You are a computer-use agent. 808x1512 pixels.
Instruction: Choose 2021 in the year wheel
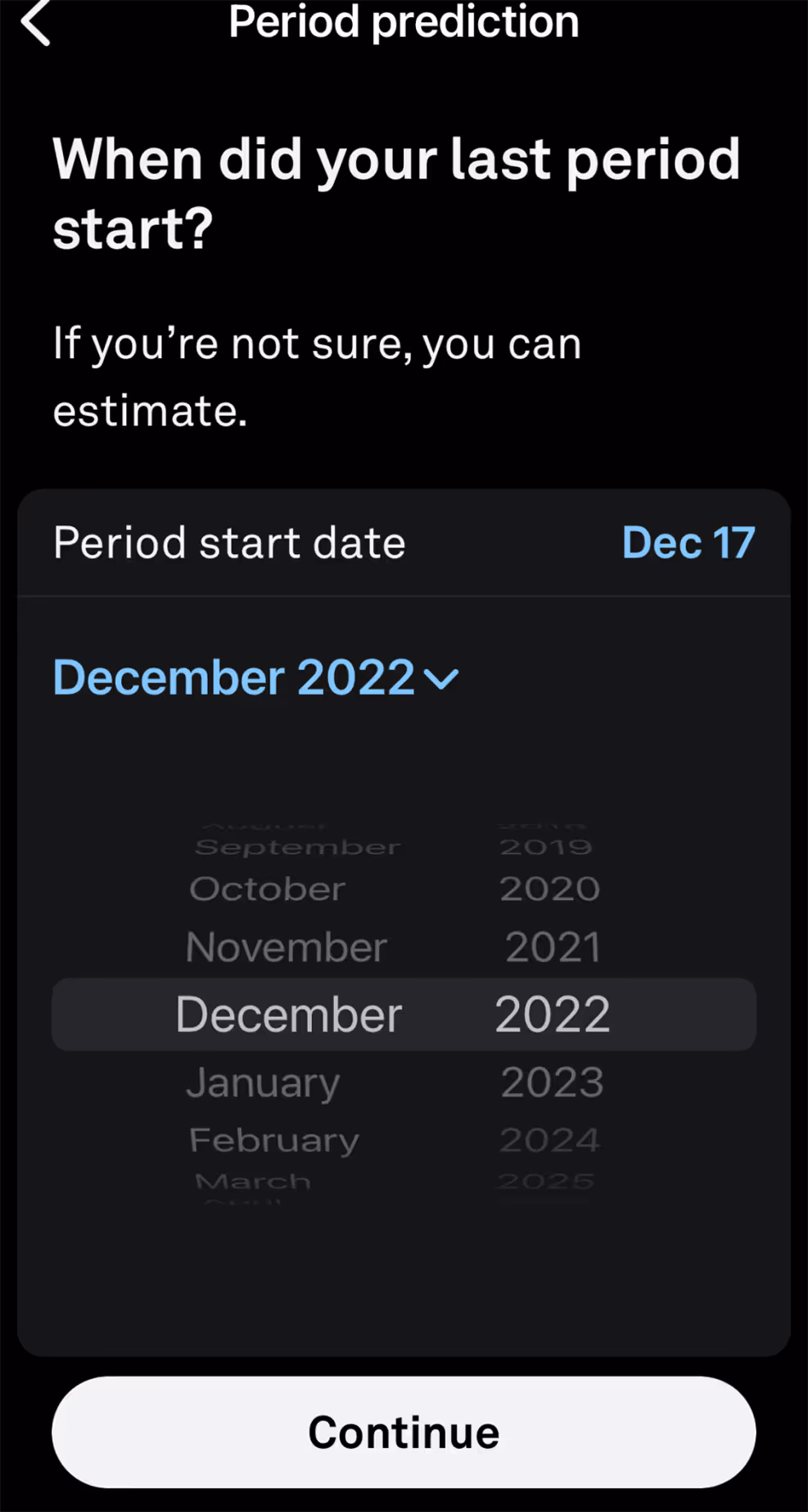tap(552, 947)
